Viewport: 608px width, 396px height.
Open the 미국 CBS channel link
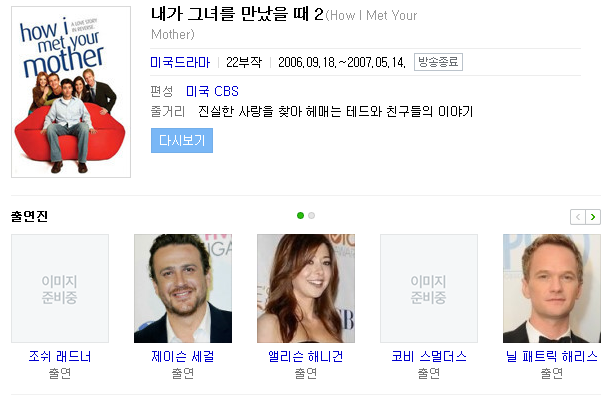[x=212, y=91]
